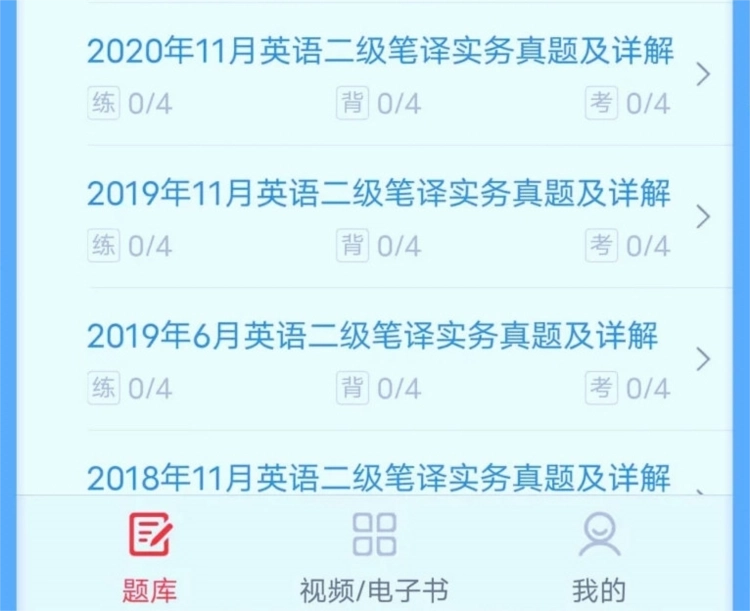Switch to the 视频/电子书 tab
This screenshot has width=750, height=611.
374,556
